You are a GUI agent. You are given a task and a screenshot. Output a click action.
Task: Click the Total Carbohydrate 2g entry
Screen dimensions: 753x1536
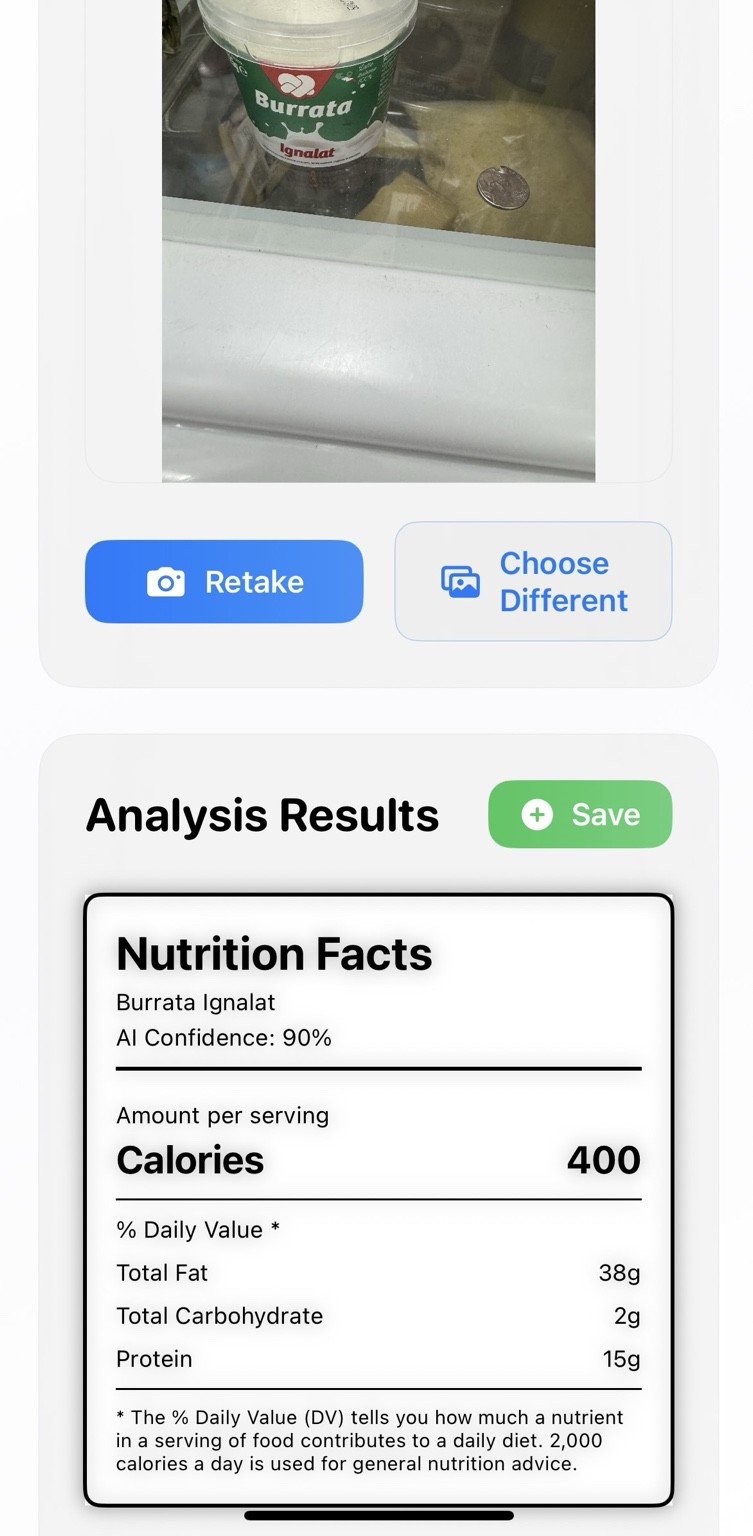378,1316
